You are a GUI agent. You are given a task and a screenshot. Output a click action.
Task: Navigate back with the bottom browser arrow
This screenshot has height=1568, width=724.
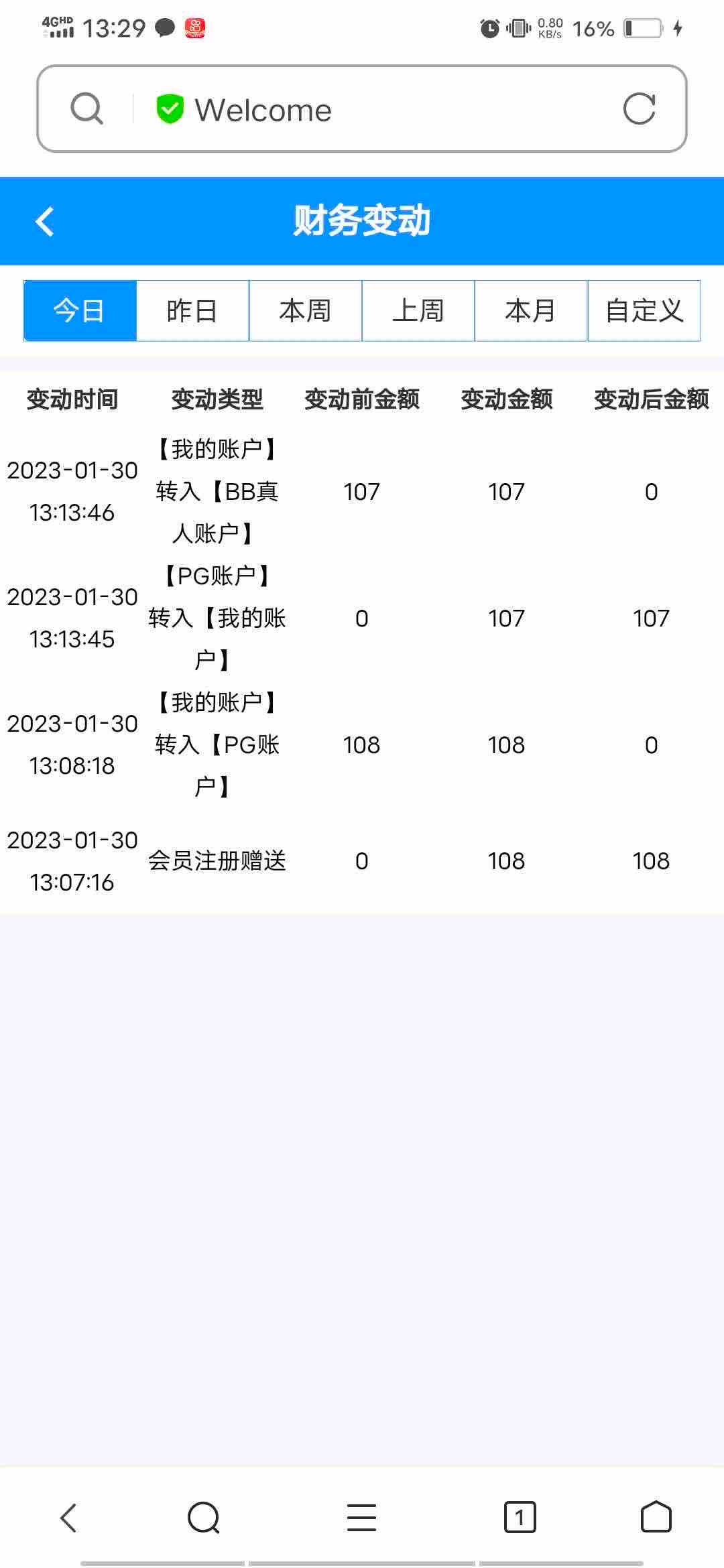[x=68, y=1517]
